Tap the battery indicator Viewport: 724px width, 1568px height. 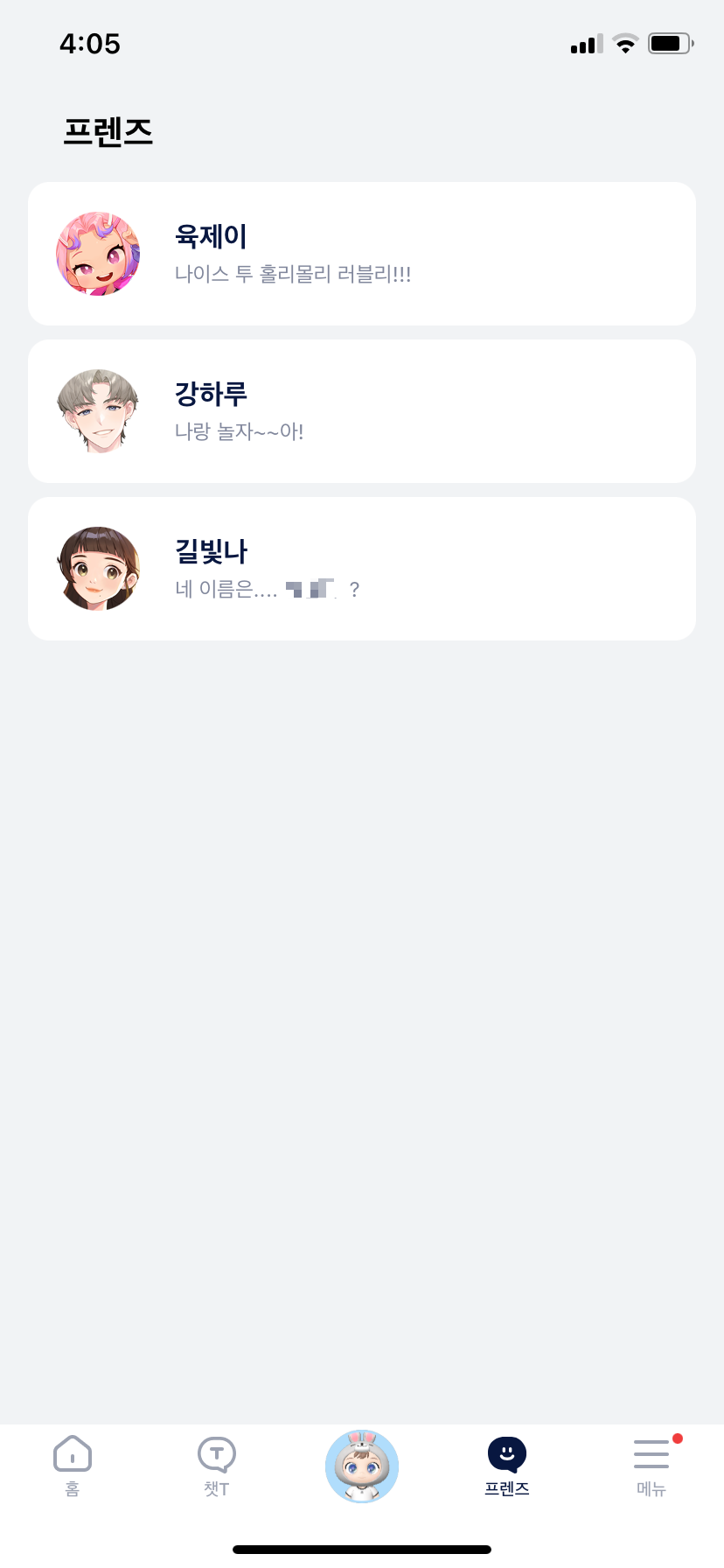click(670, 42)
